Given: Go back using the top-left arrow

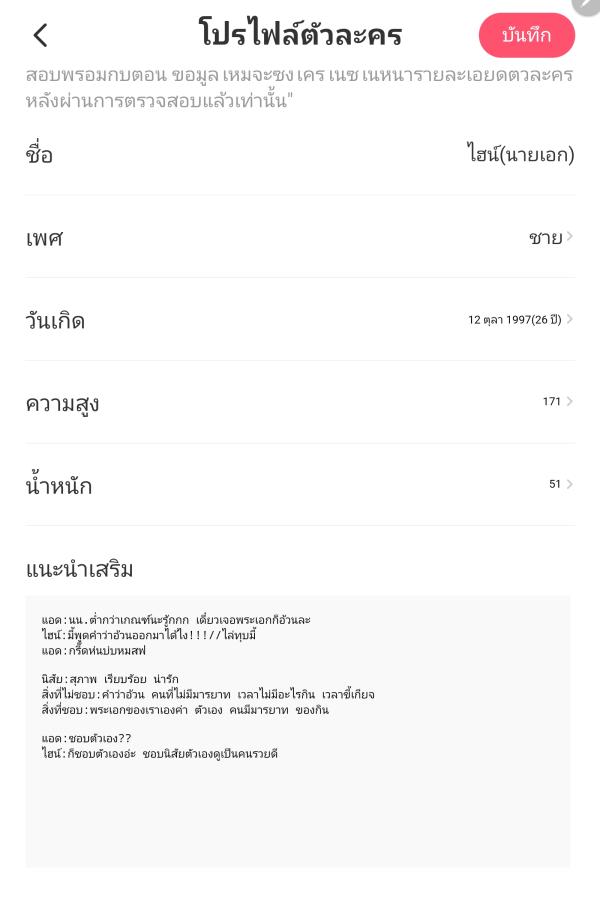Looking at the screenshot, I should coord(40,36).
